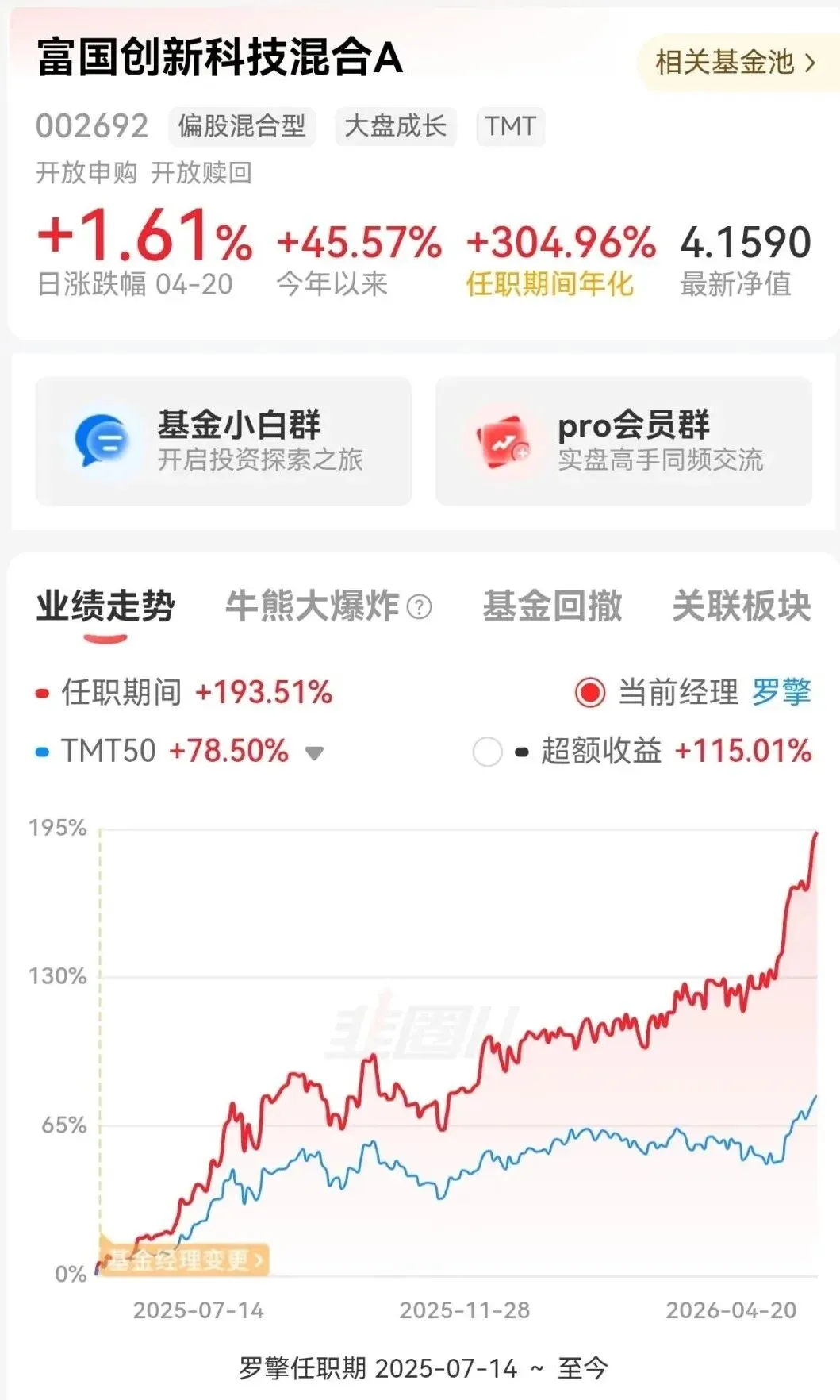
Task: Switch to the 基金回撤 tab
Action: tap(553, 607)
